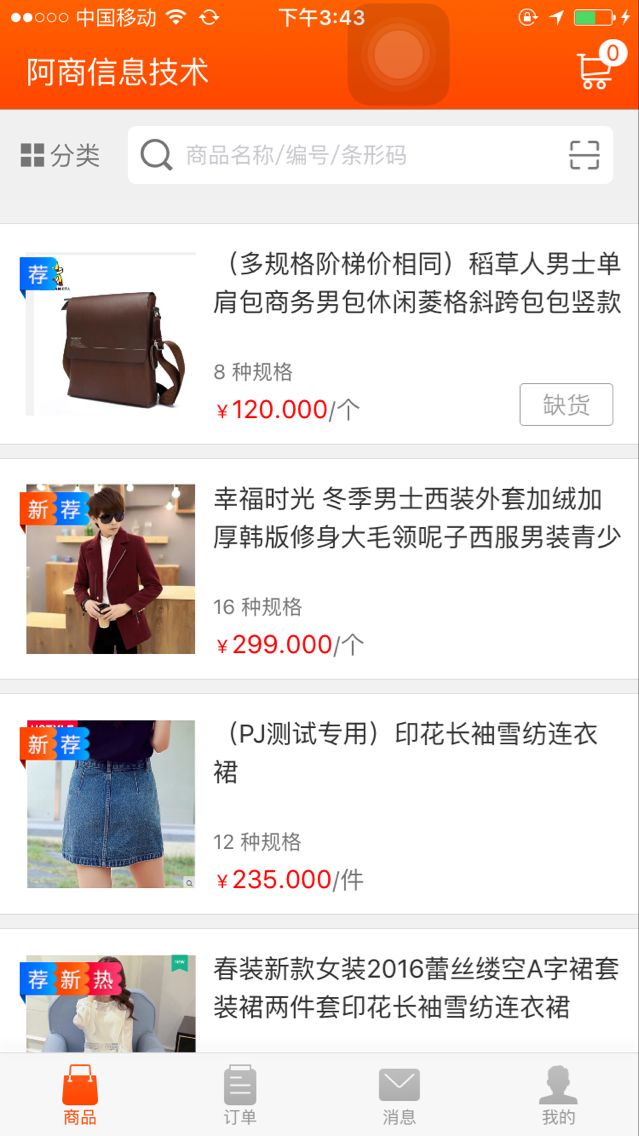Image resolution: width=639 pixels, height=1136 pixels.
Task: Open the barcode scanner icon
Action: coord(584,155)
